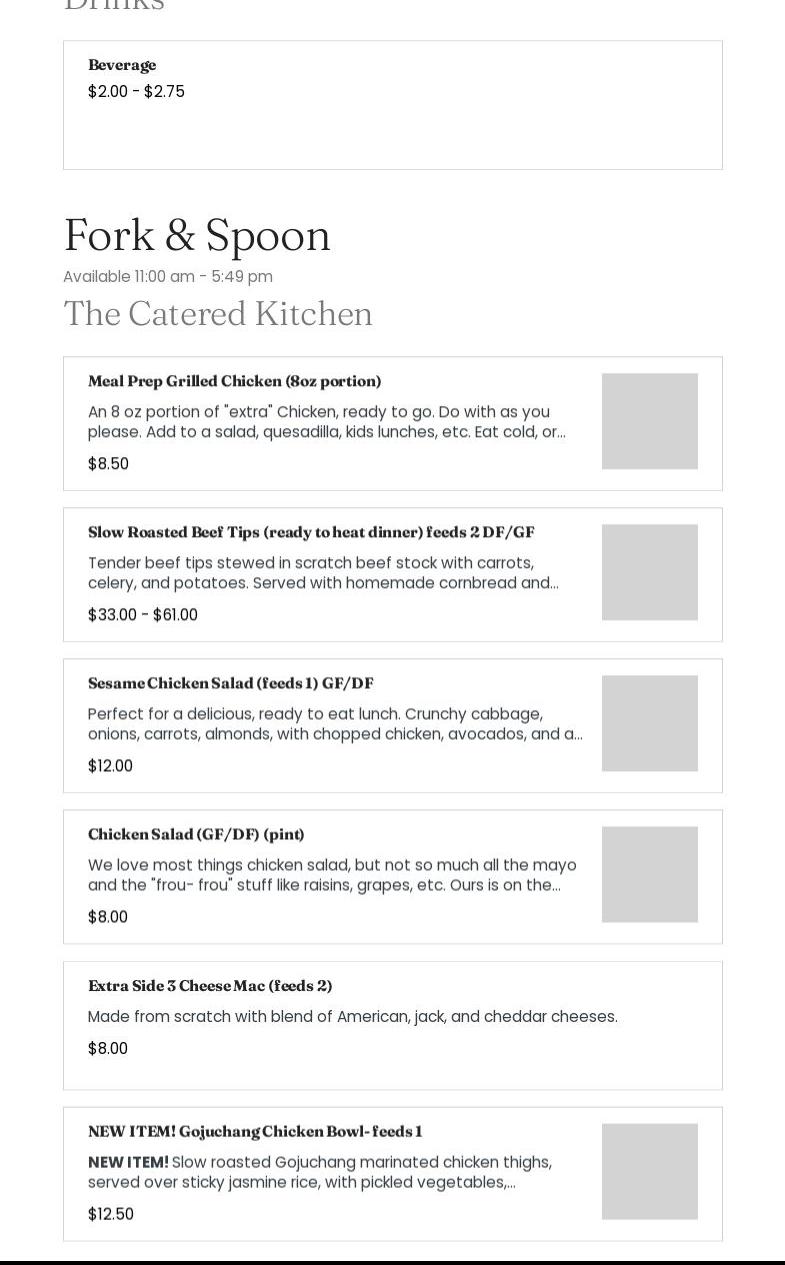
Task: View Sesame Chicken Salad details
Action: click(392, 725)
